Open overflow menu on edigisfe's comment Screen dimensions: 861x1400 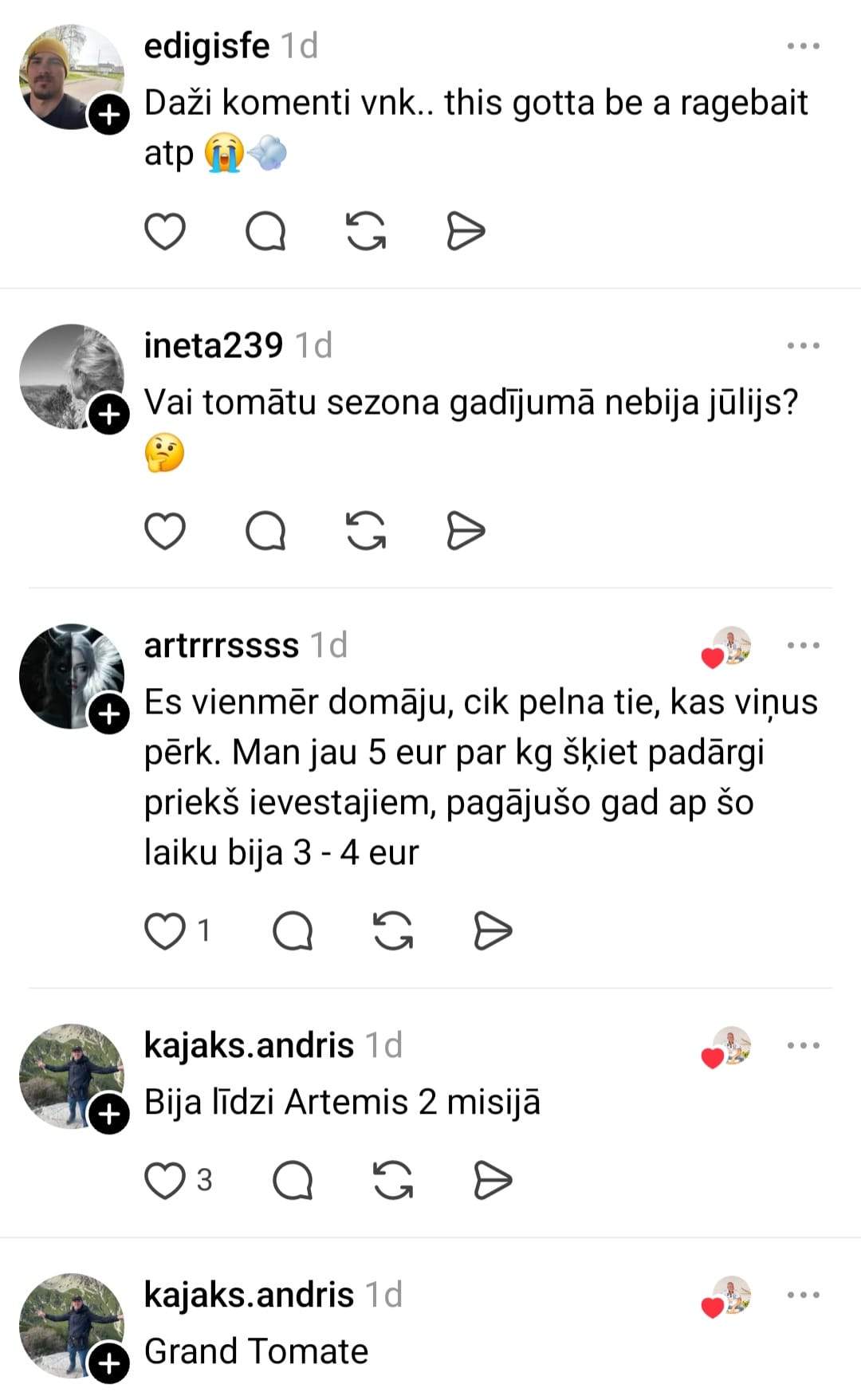click(803, 46)
